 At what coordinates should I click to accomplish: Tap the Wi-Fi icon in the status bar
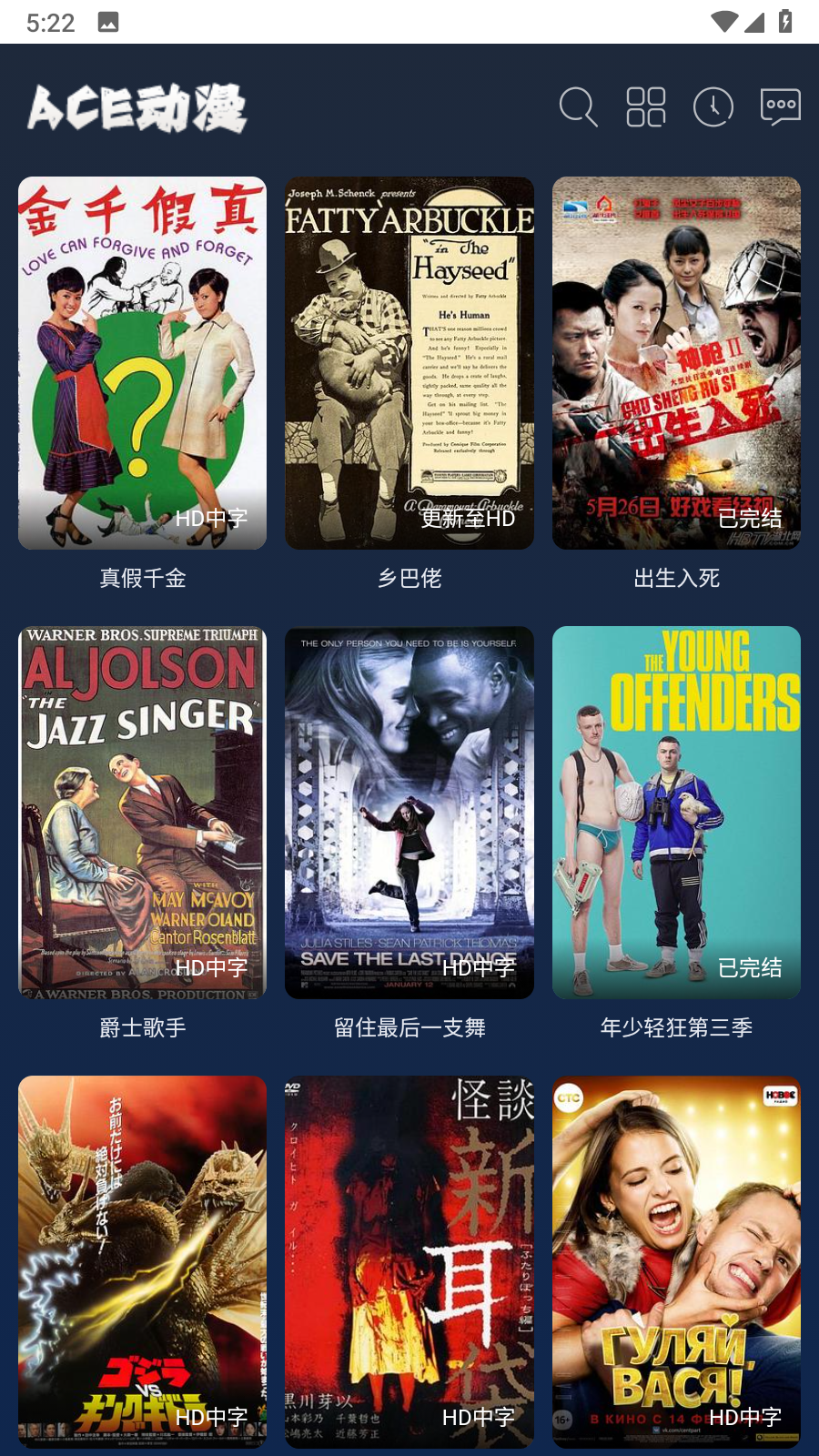723,22
